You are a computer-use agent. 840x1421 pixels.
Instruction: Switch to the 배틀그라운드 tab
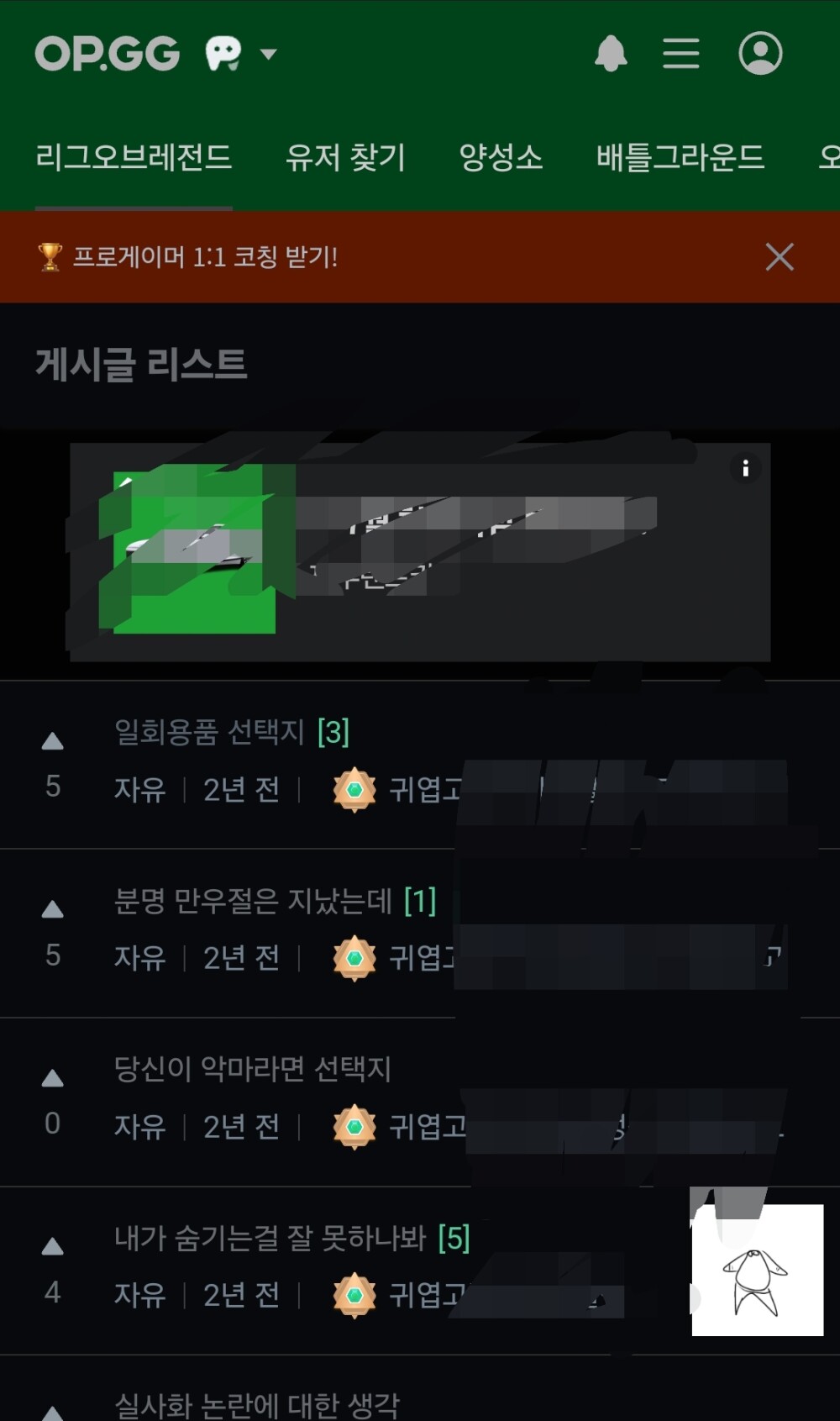[x=680, y=157]
